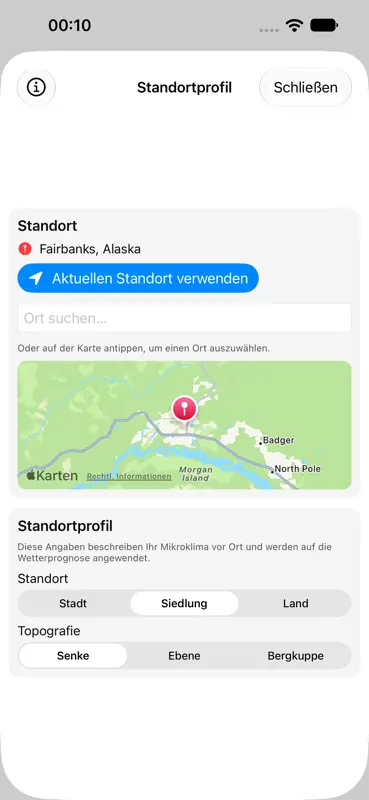Close the Standortprofil sheet with Schließen
Image resolution: width=369 pixels, height=800 pixels.
[x=305, y=87]
